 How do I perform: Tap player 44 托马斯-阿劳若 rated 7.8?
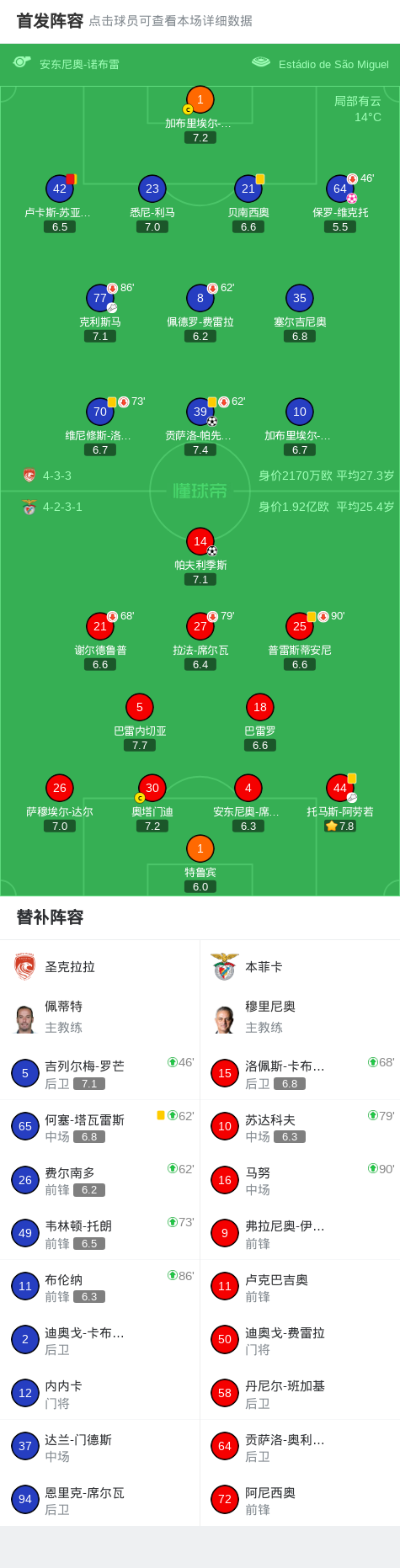(340, 803)
